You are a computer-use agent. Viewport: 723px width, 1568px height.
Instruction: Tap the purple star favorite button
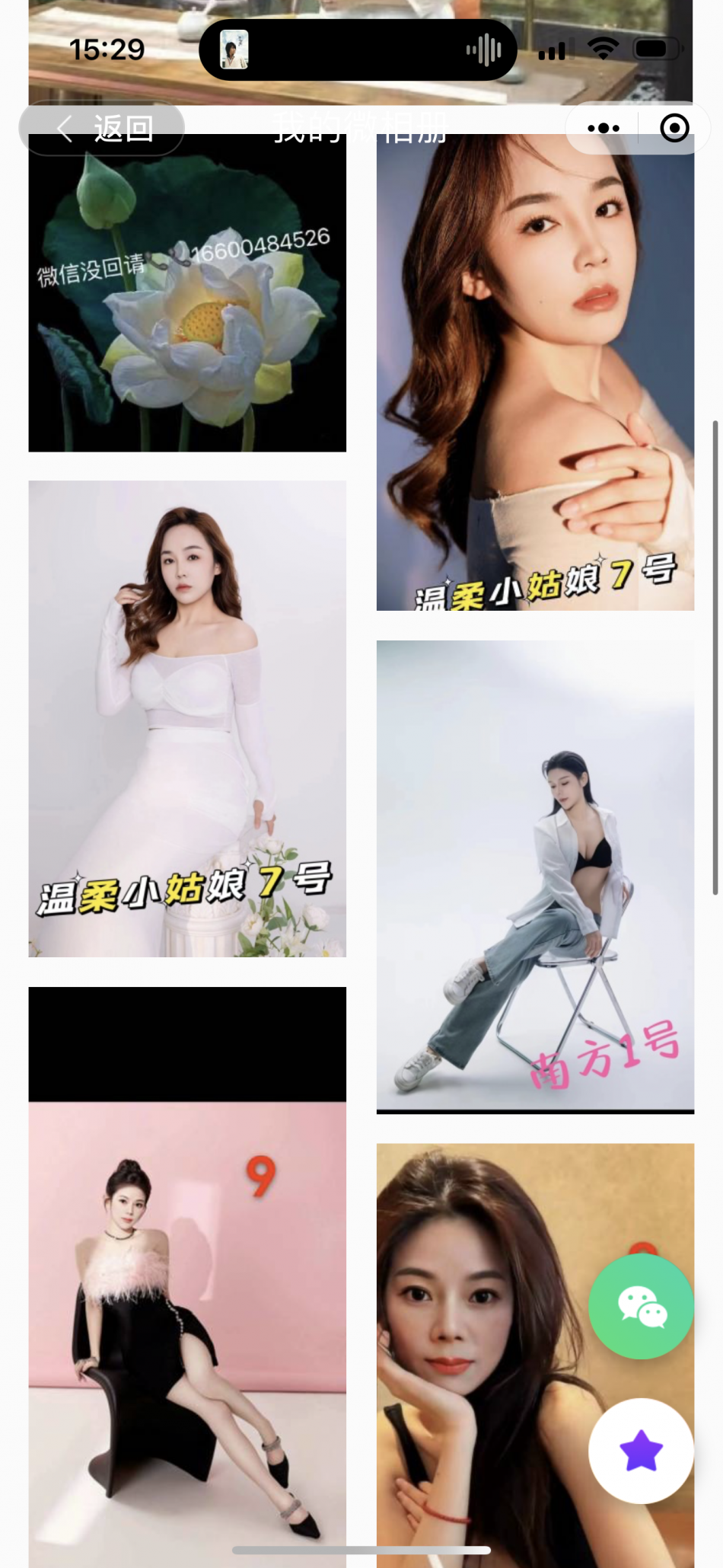tap(641, 1450)
